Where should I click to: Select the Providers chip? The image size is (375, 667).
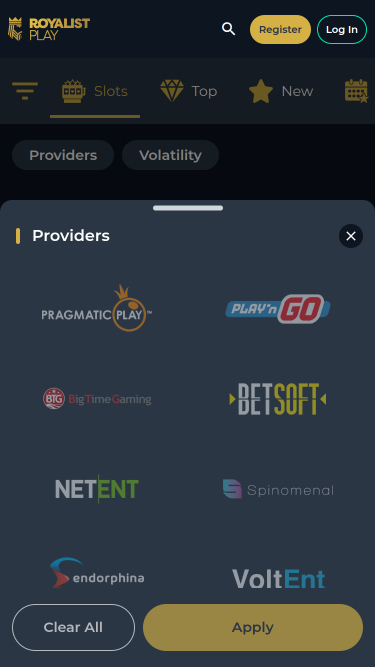63,155
